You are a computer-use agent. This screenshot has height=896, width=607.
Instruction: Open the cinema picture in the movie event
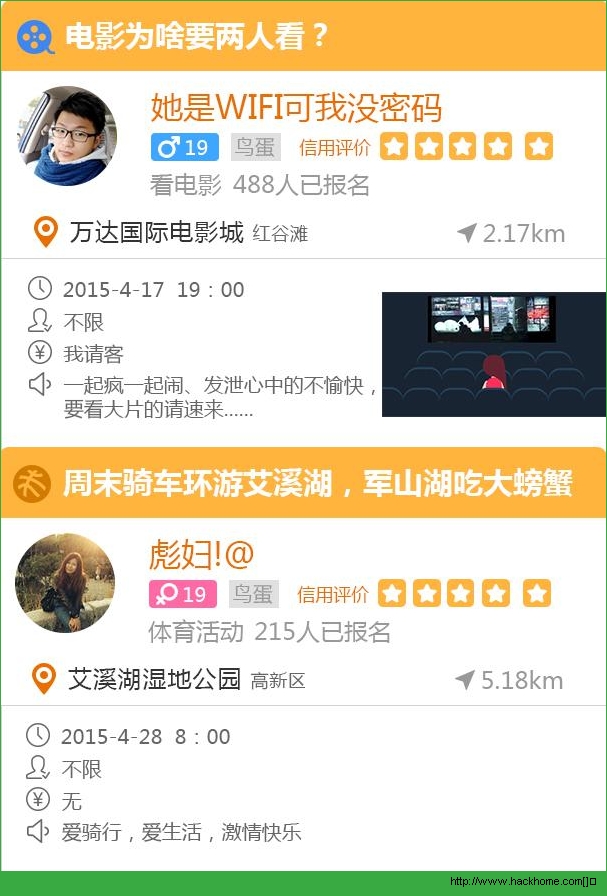pyautogui.click(x=493, y=354)
